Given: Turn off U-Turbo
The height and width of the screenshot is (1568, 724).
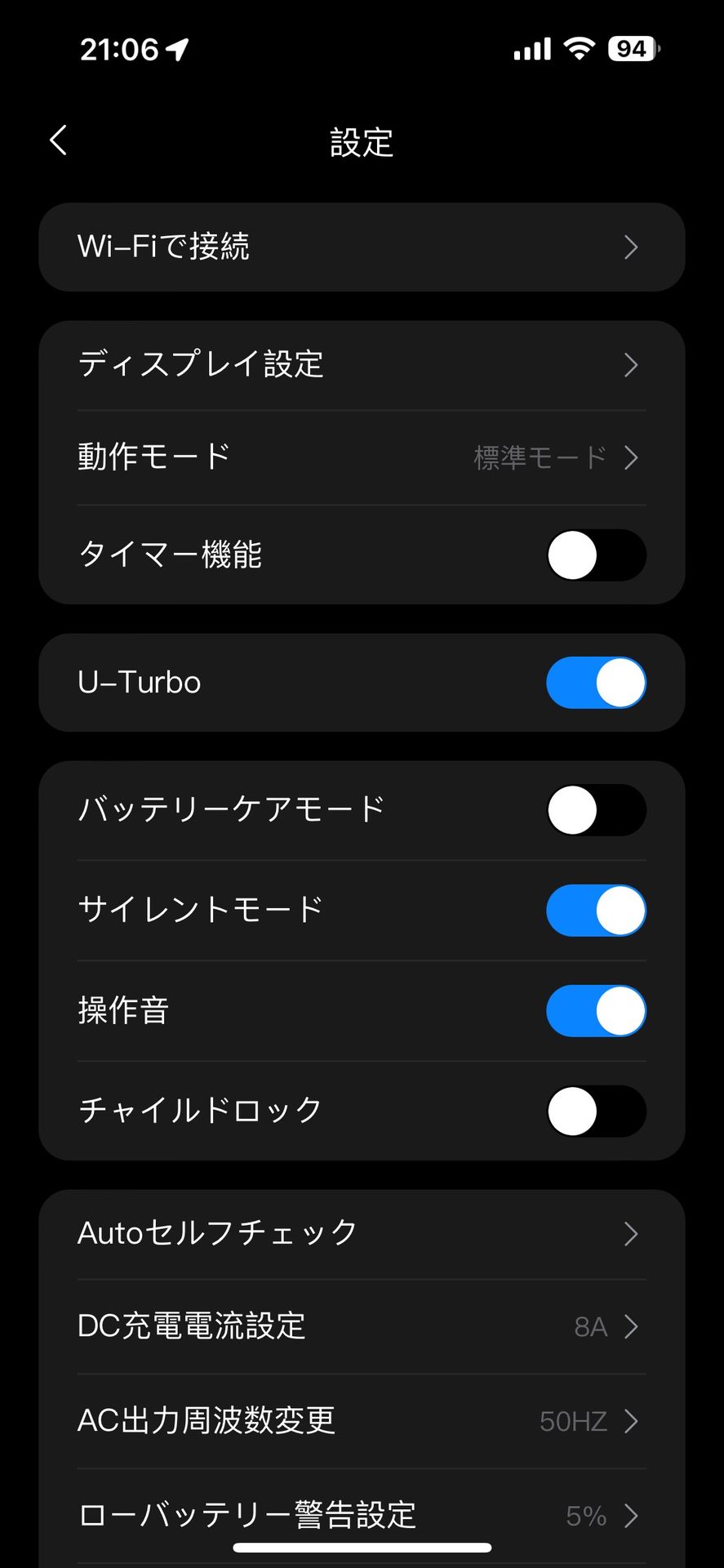Looking at the screenshot, I should pos(596,683).
